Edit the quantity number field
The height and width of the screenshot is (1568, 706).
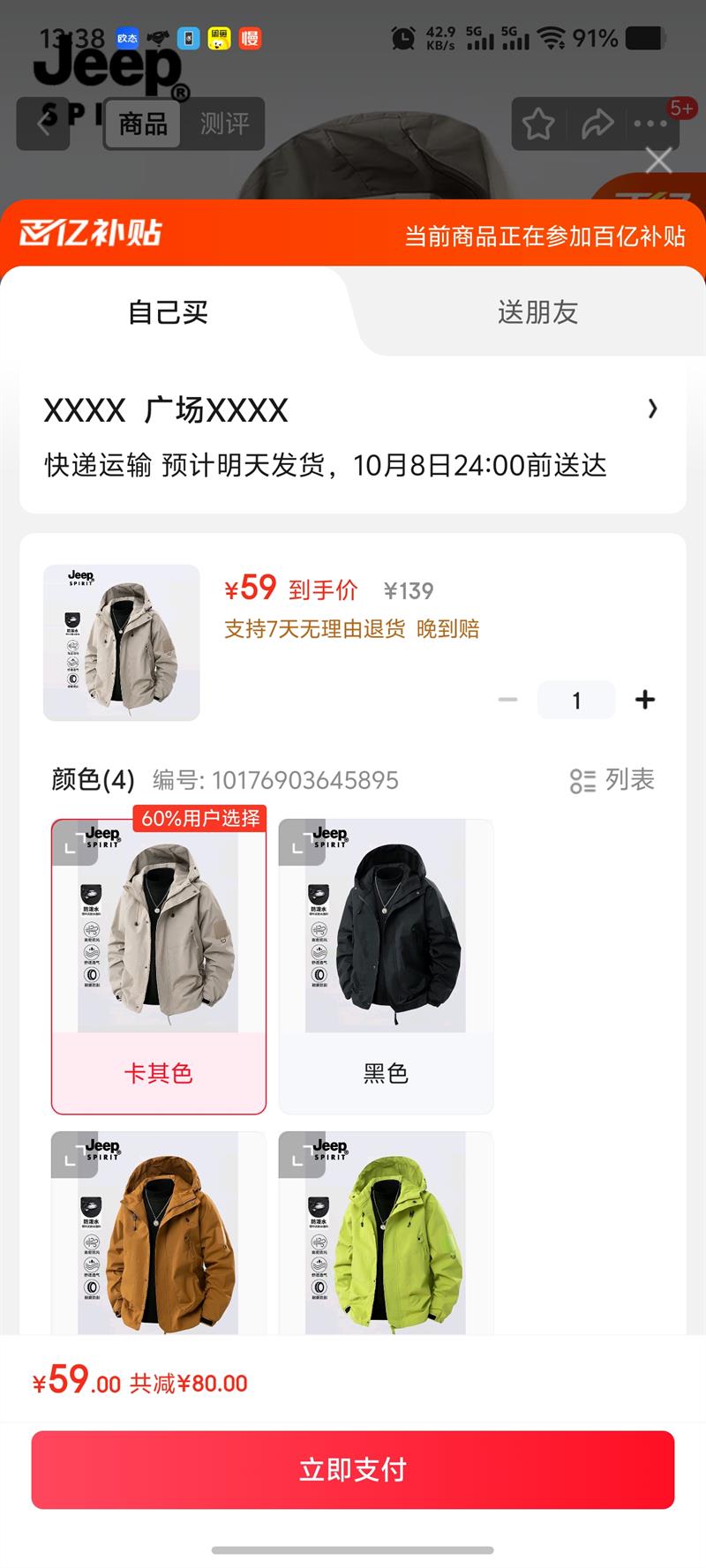[x=576, y=700]
